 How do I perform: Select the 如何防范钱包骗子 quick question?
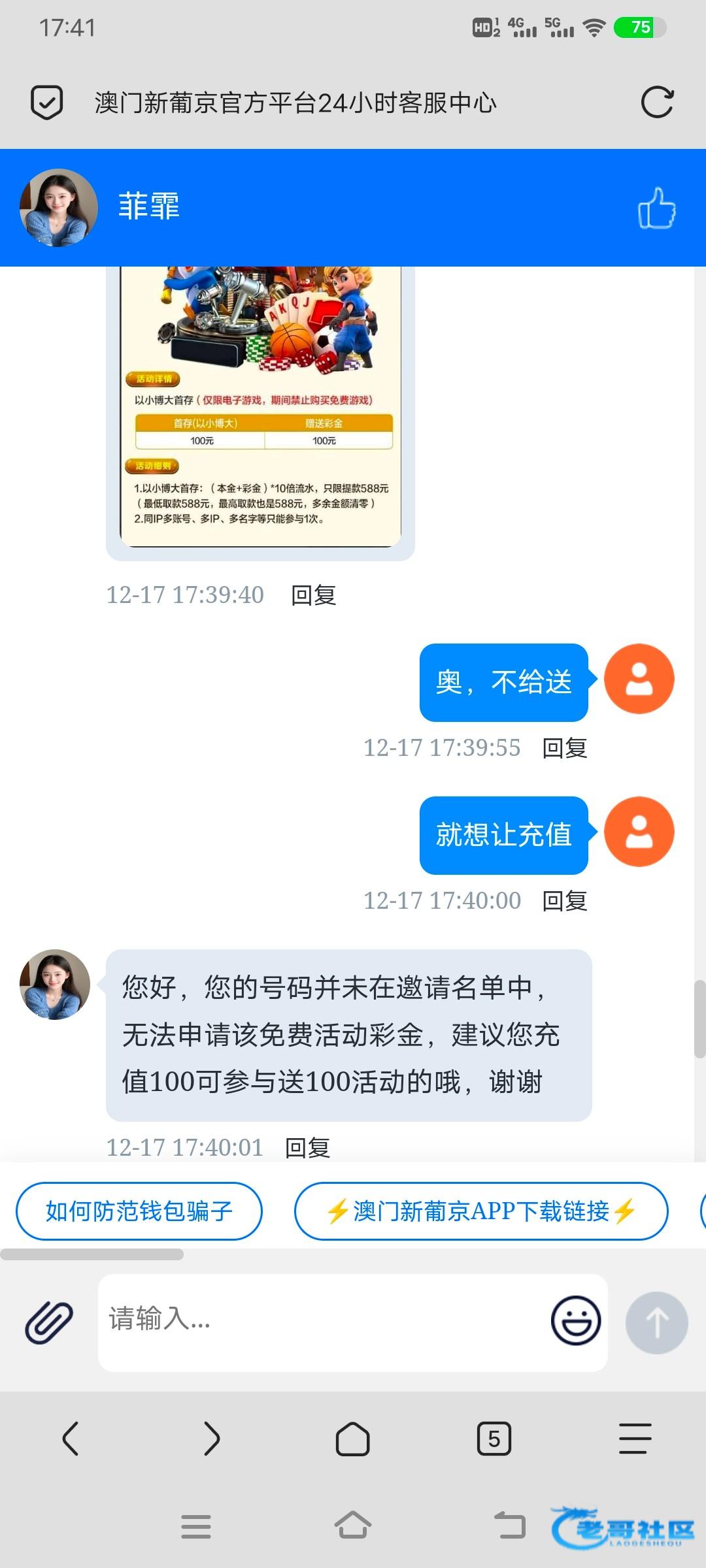(x=139, y=1211)
